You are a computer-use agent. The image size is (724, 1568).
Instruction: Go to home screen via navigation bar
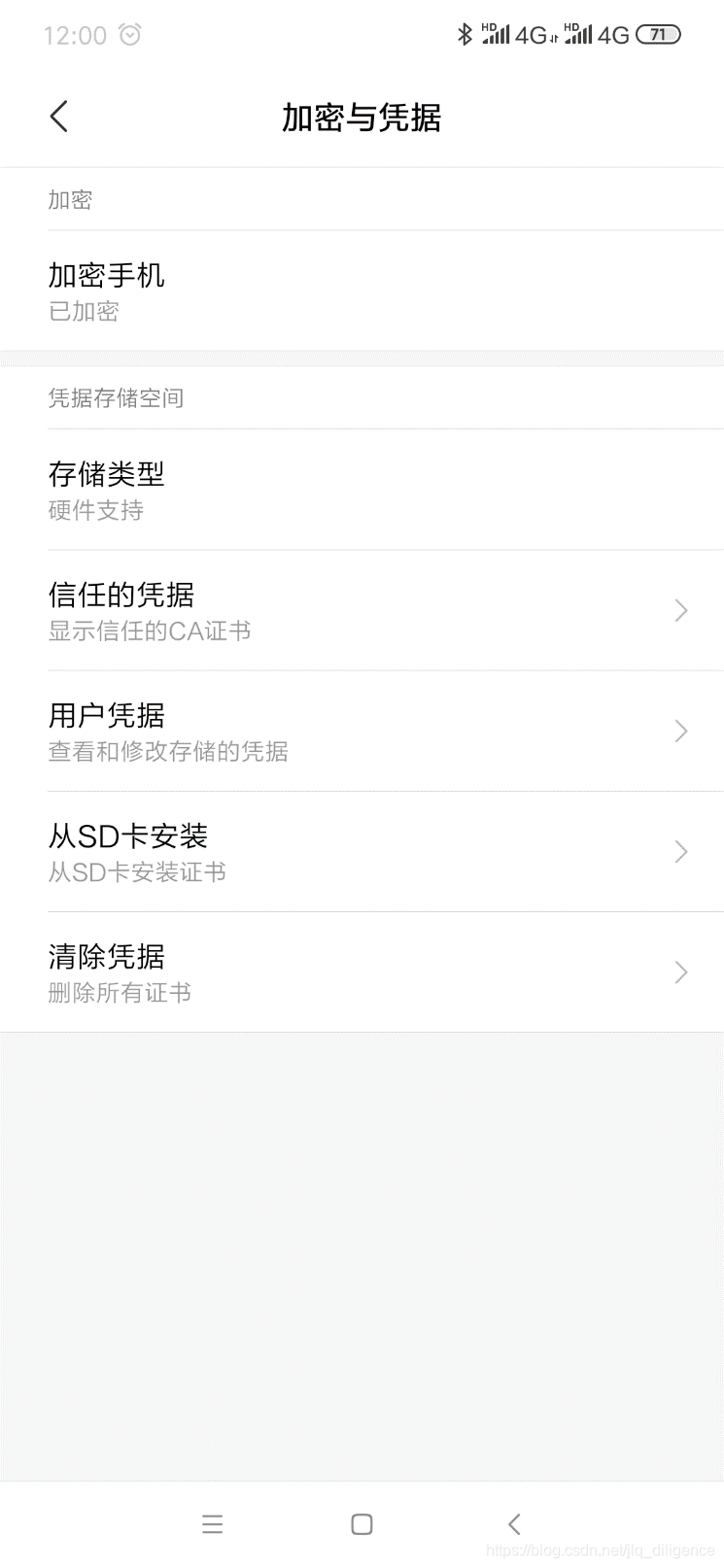click(x=362, y=1524)
